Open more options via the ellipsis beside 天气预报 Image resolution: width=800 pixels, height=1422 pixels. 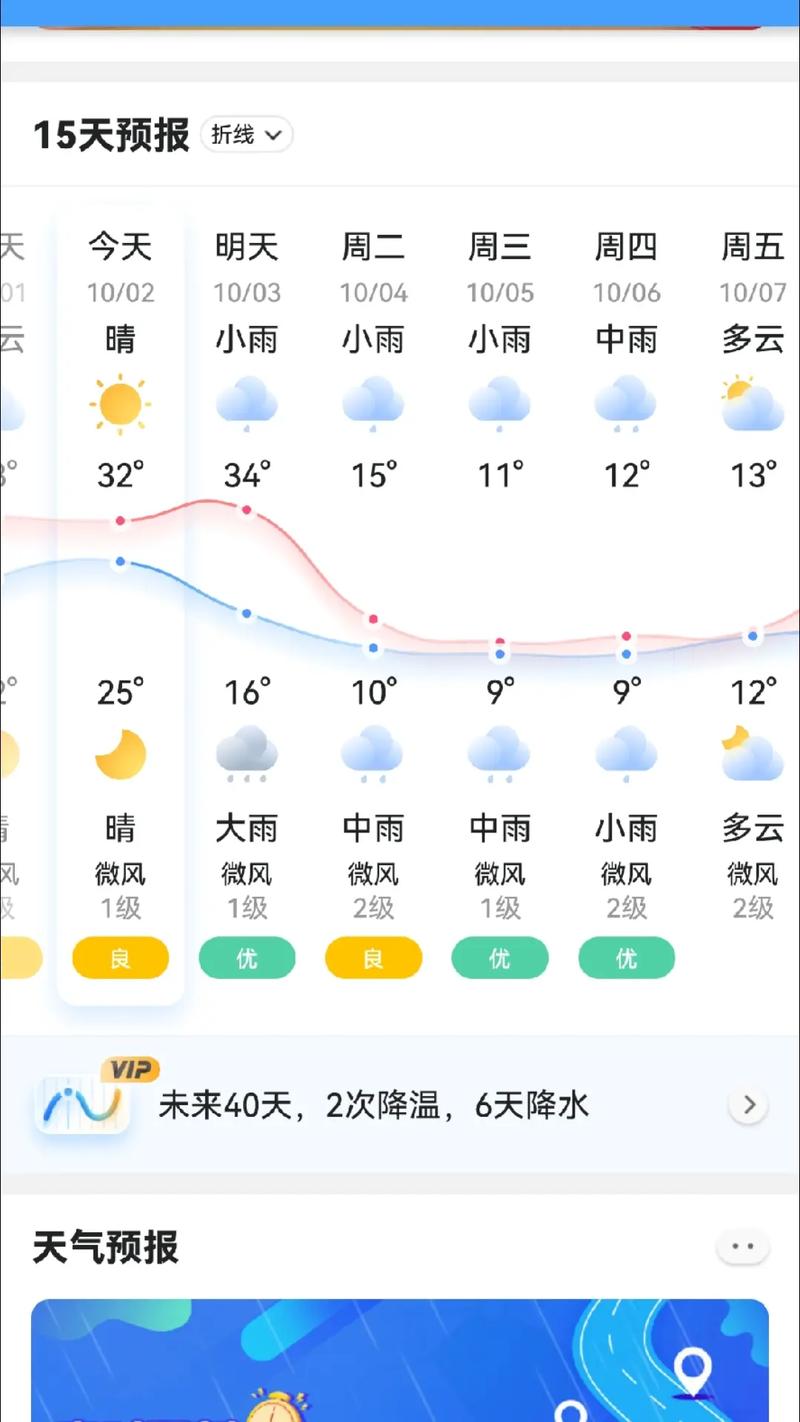[742, 1246]
